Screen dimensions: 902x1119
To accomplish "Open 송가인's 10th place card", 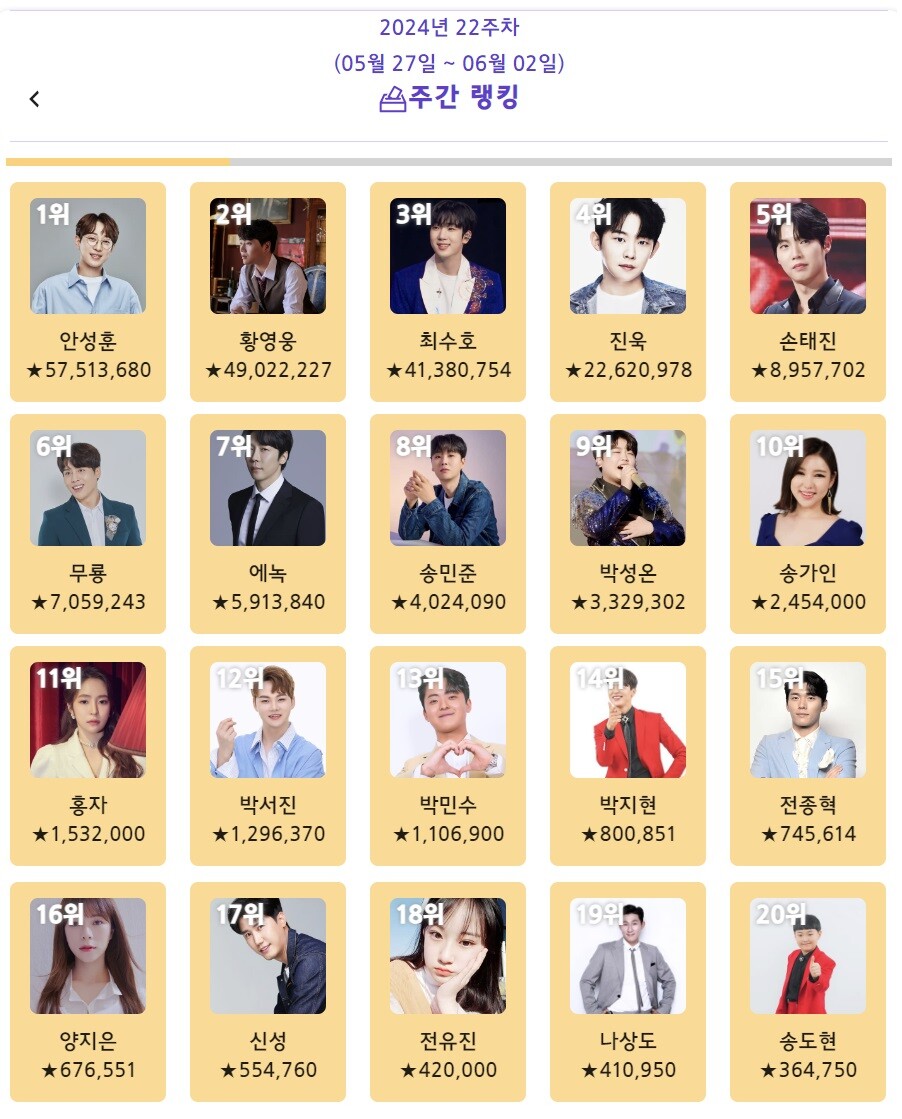I will [808, 523].
